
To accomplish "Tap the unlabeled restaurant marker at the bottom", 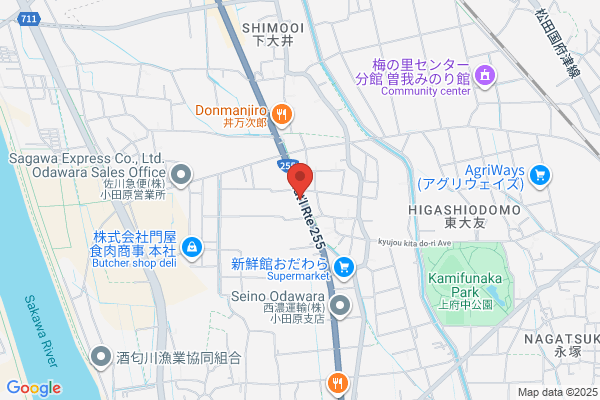I will 338,384.
